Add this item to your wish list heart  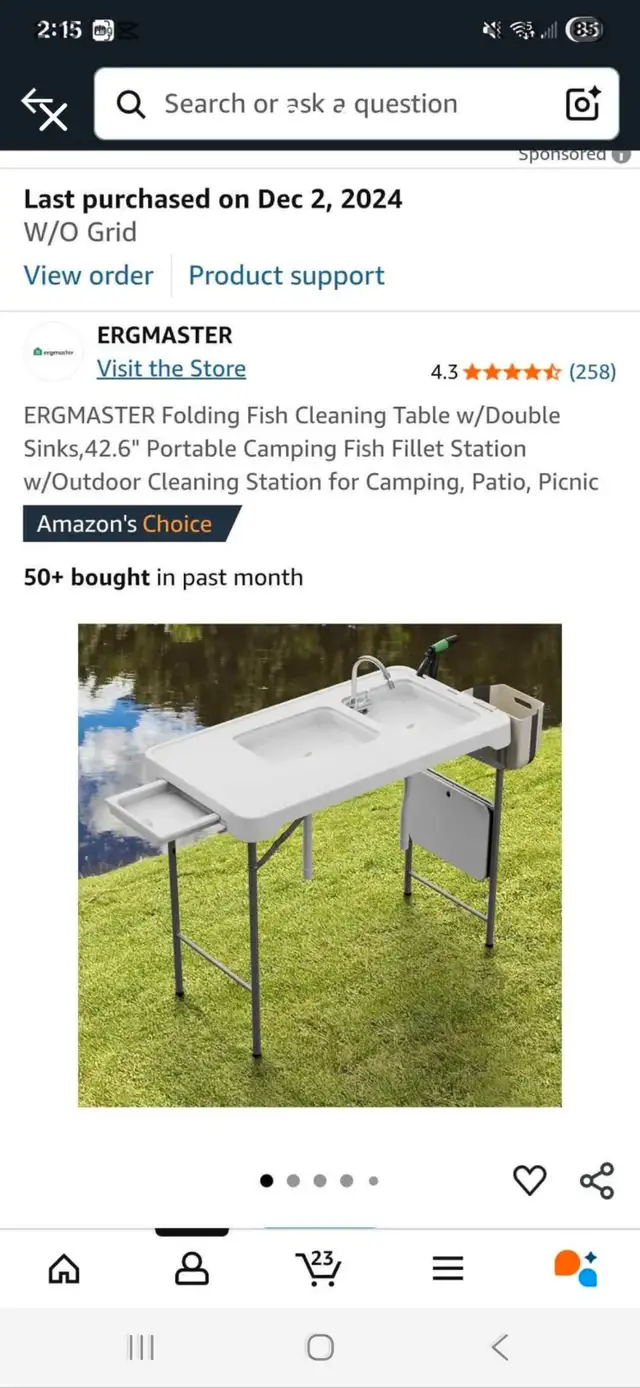[x=530, y=1181]
